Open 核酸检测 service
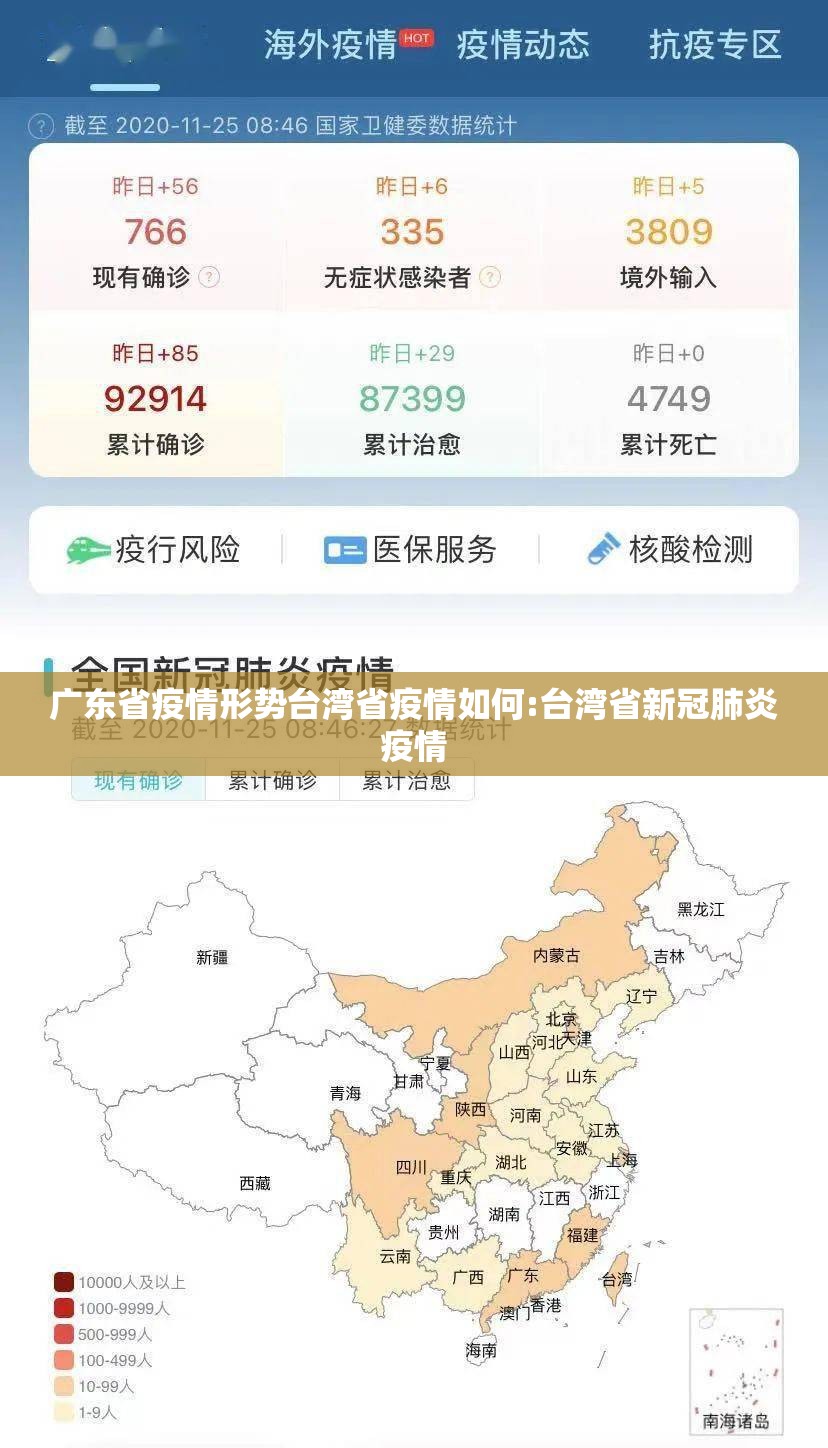The width and height of the screenshot is (828, 1448). [668, 549]
